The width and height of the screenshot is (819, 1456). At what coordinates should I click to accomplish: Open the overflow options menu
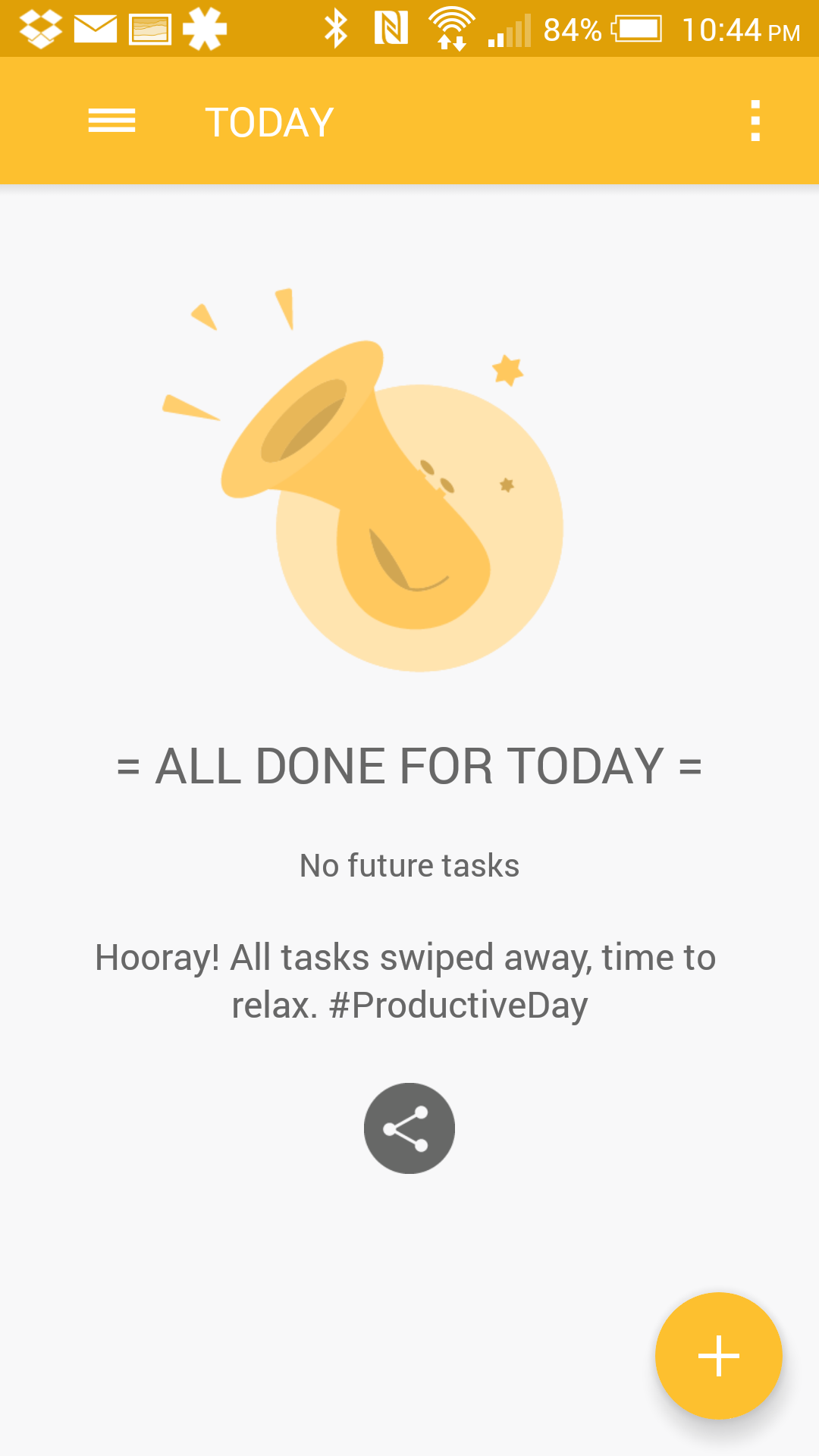click(755, 121)
